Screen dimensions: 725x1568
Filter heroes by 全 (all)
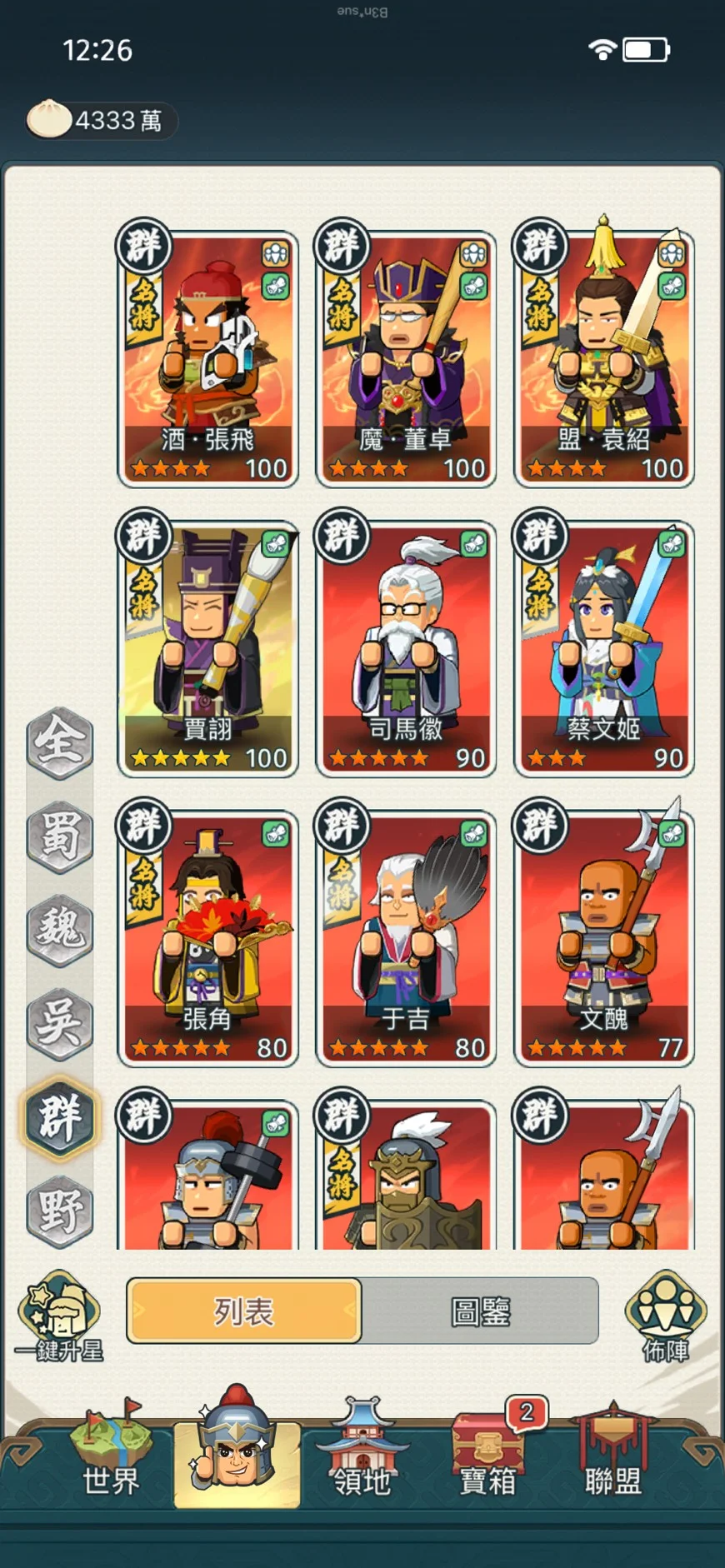(x=59, y=741)
